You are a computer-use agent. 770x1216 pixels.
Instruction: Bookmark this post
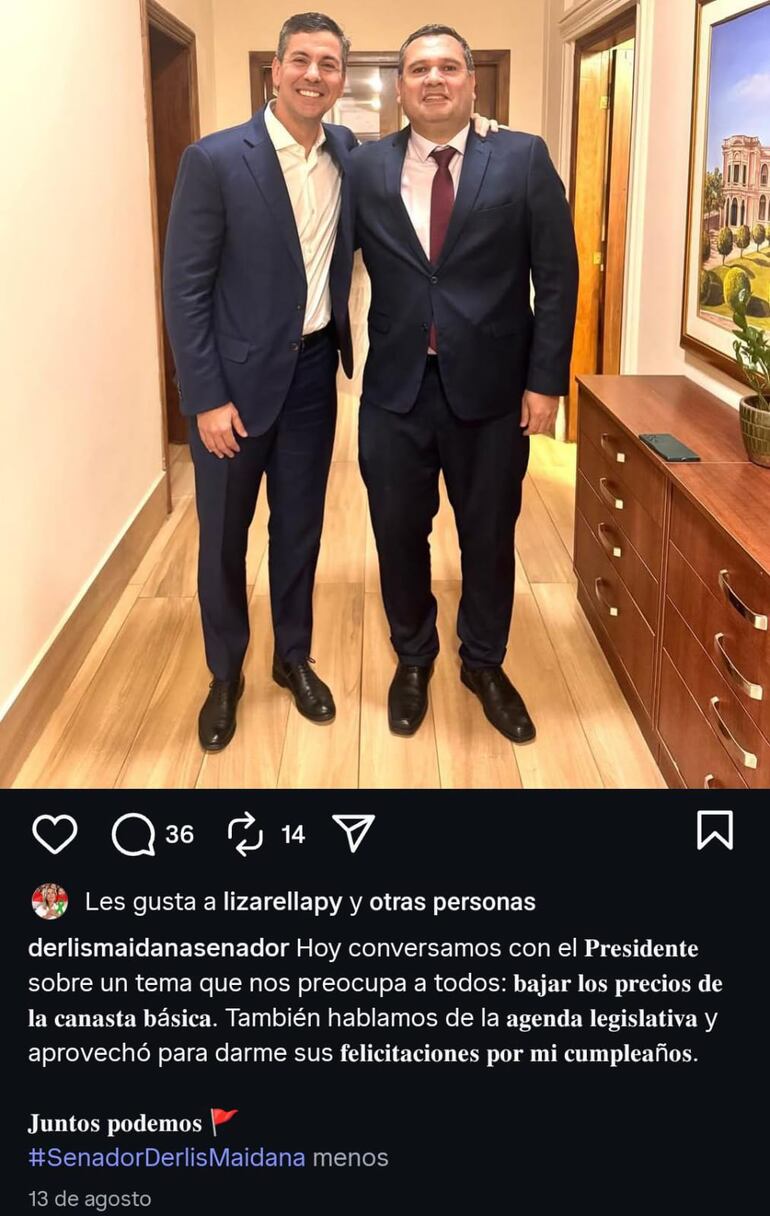(715, 830)
